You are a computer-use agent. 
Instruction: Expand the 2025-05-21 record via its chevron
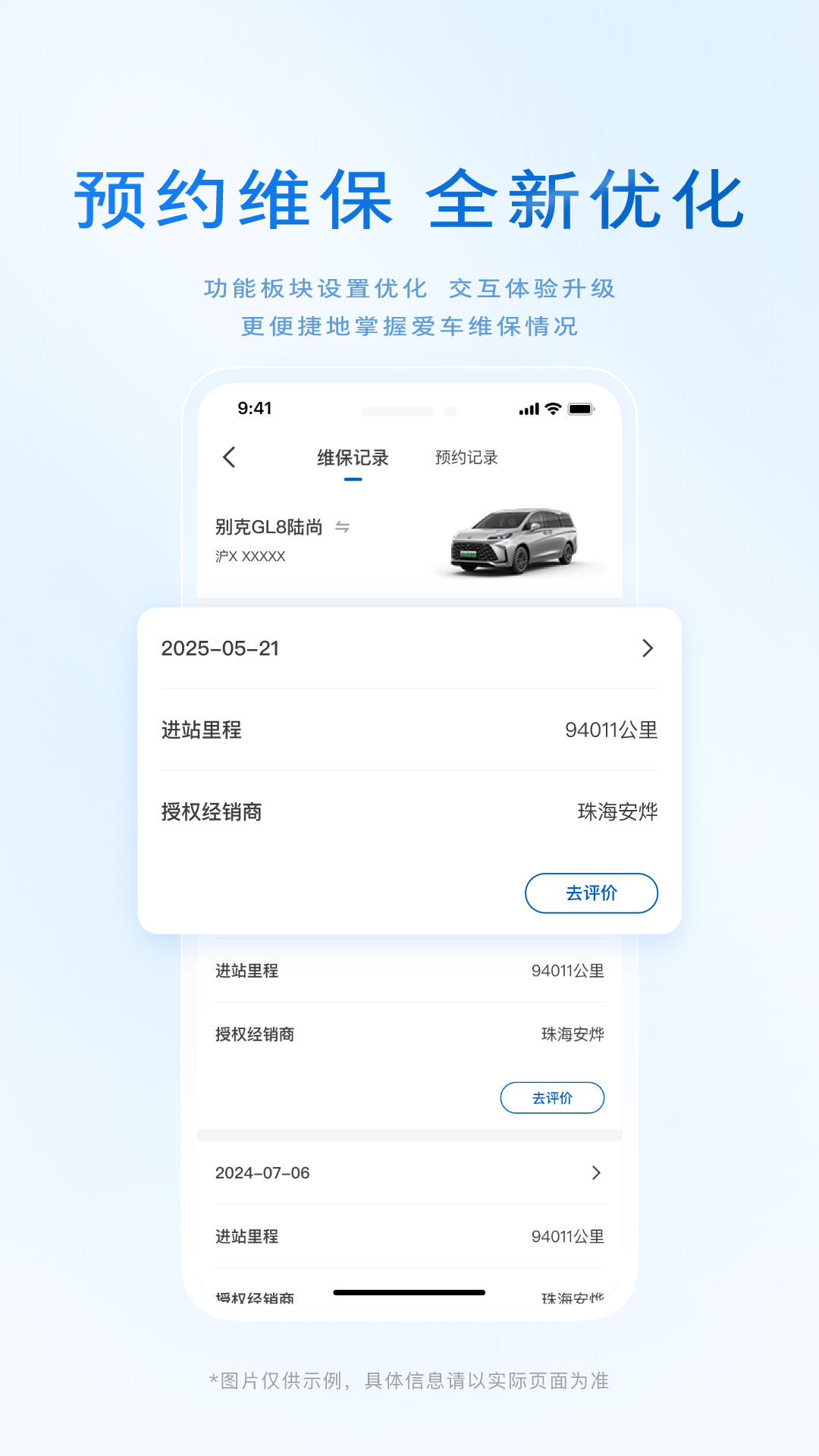(x=648, y=648)
